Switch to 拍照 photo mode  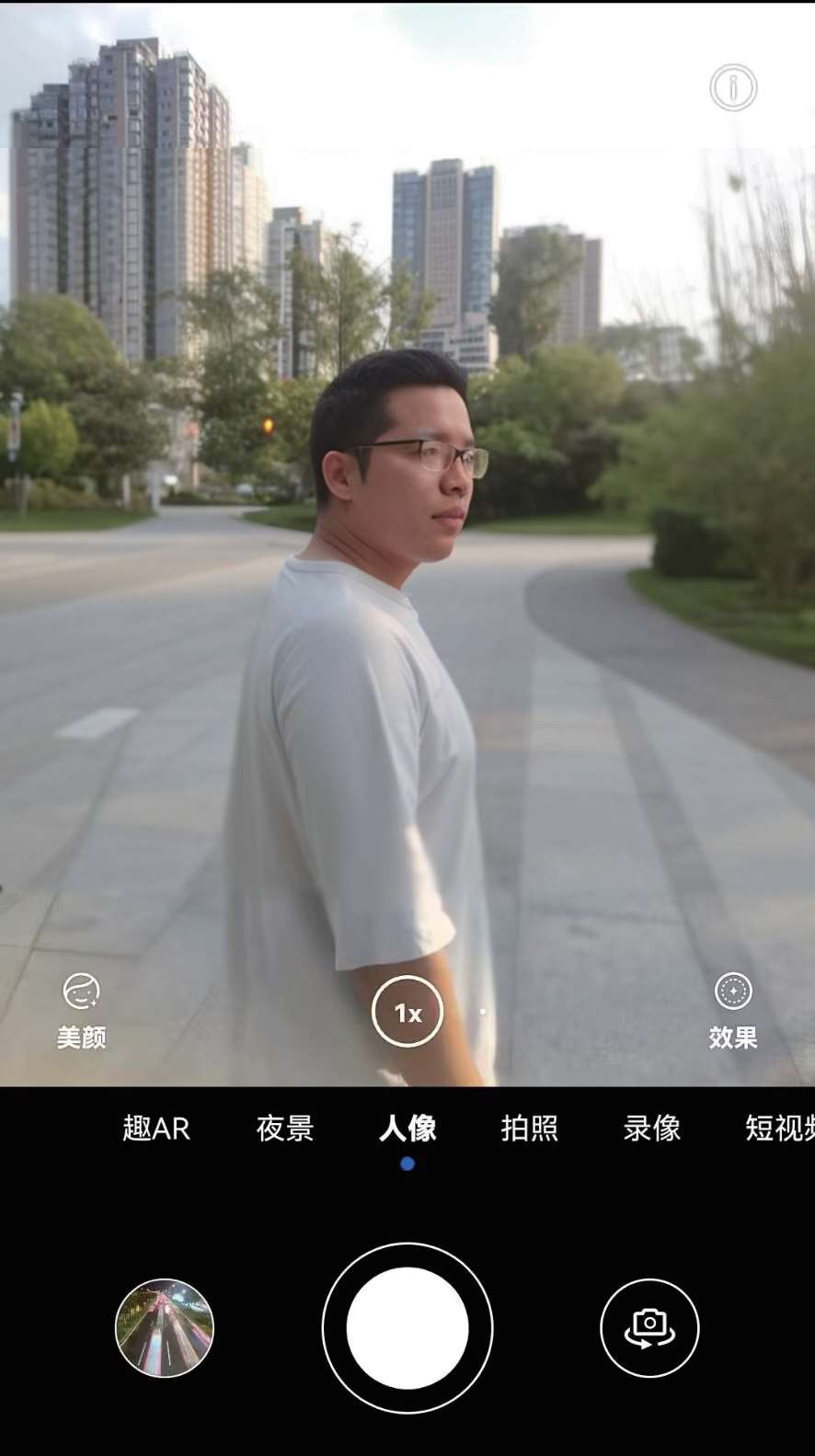(x=530, y=1128)
